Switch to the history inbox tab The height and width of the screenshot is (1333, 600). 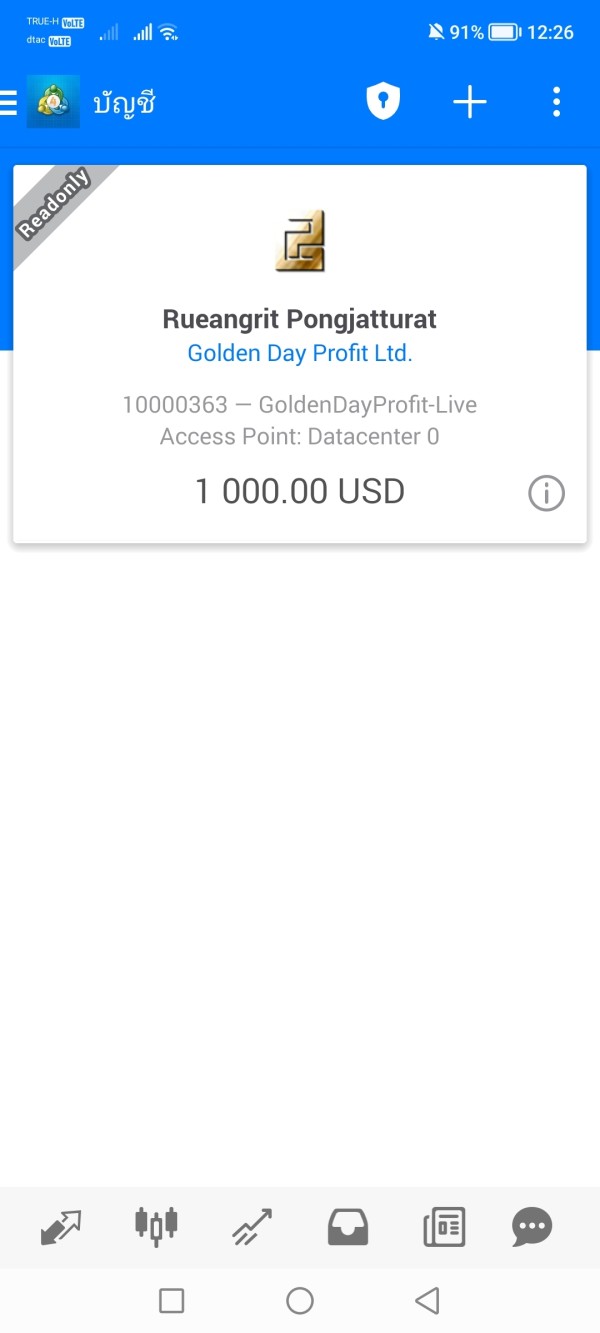click(348, 1227)
